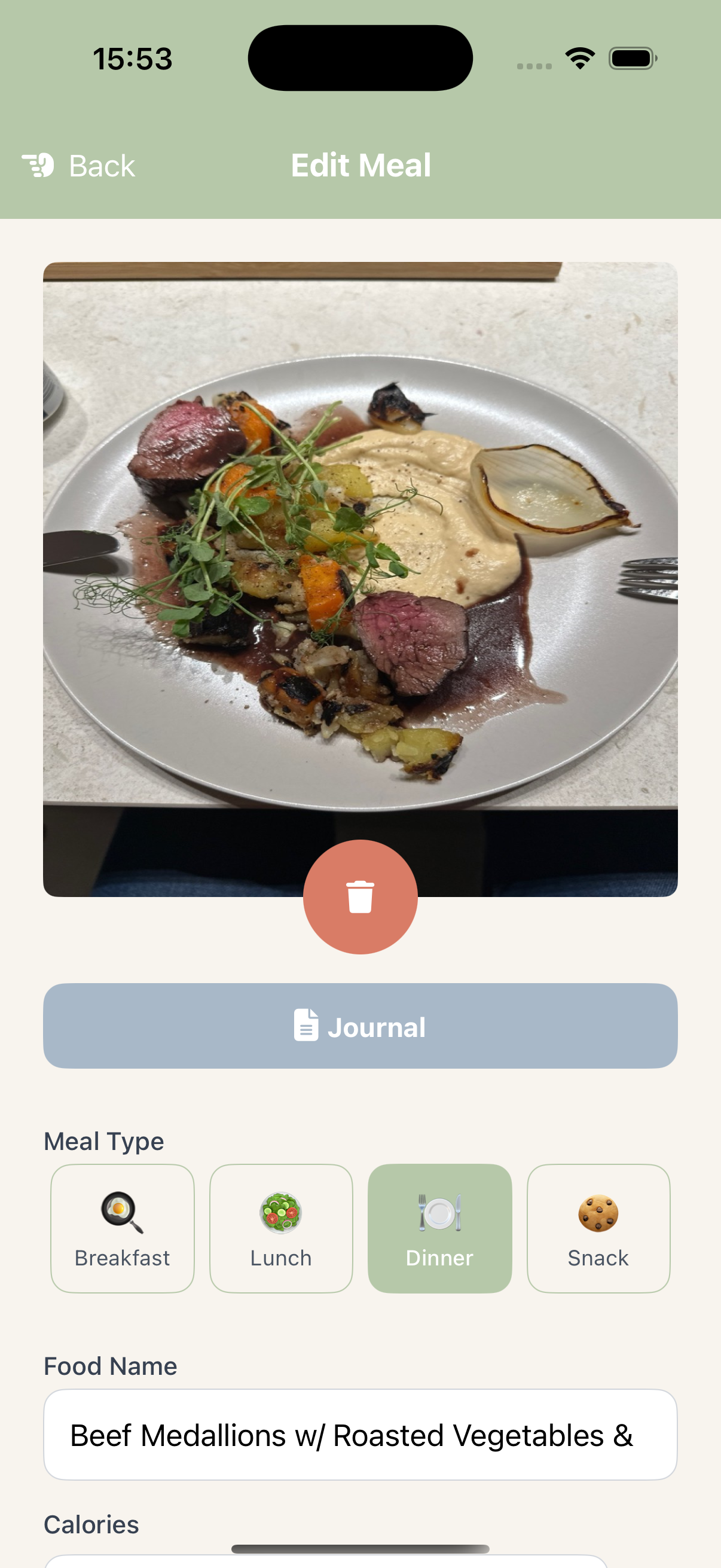Tap the meal photo to enlarge it

(x=360, y=578)
